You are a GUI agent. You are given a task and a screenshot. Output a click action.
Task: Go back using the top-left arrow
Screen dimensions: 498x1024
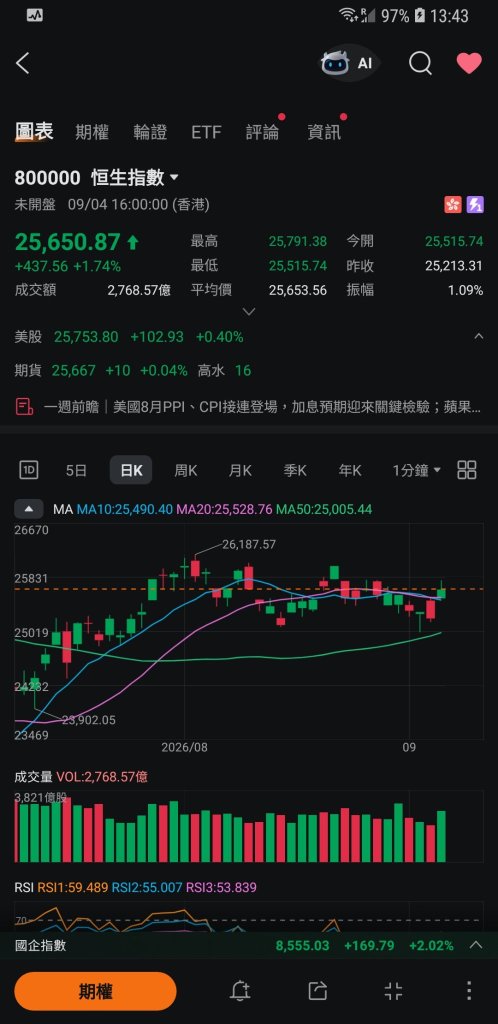click(x=23, y=63)
